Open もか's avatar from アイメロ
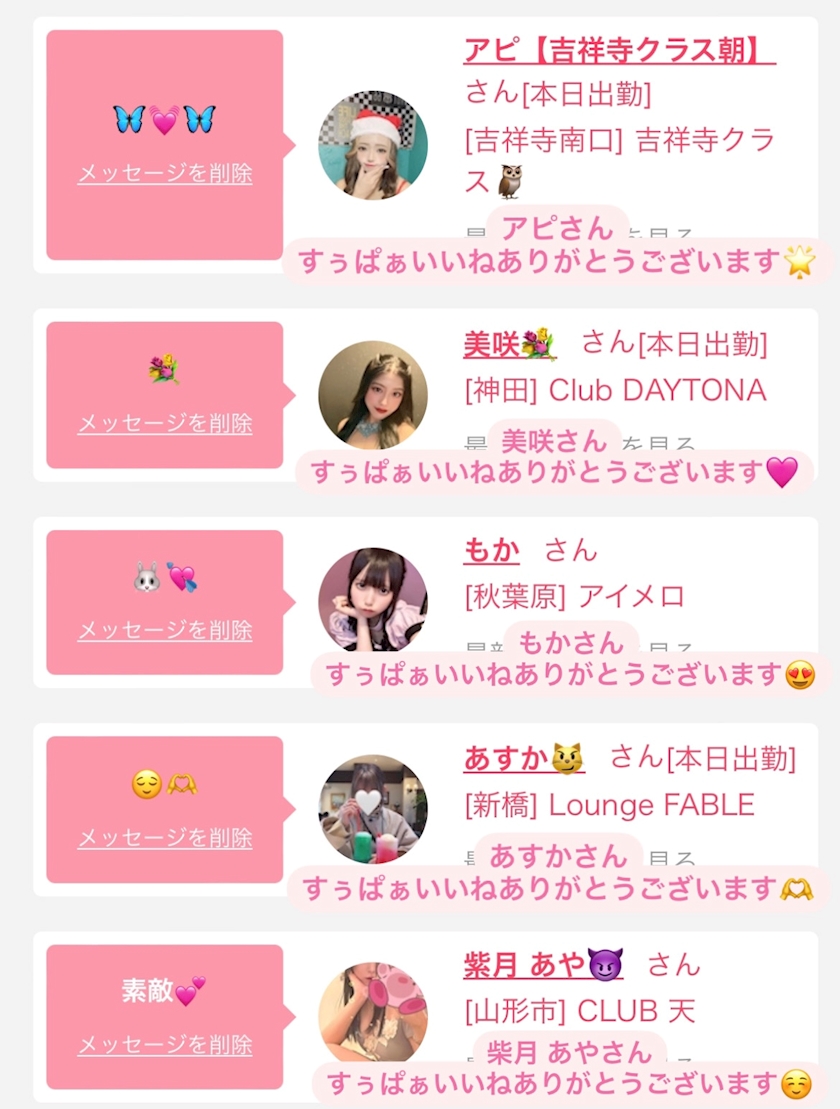The height and width of the screenshot is (1109, 840). coord(372,602)
